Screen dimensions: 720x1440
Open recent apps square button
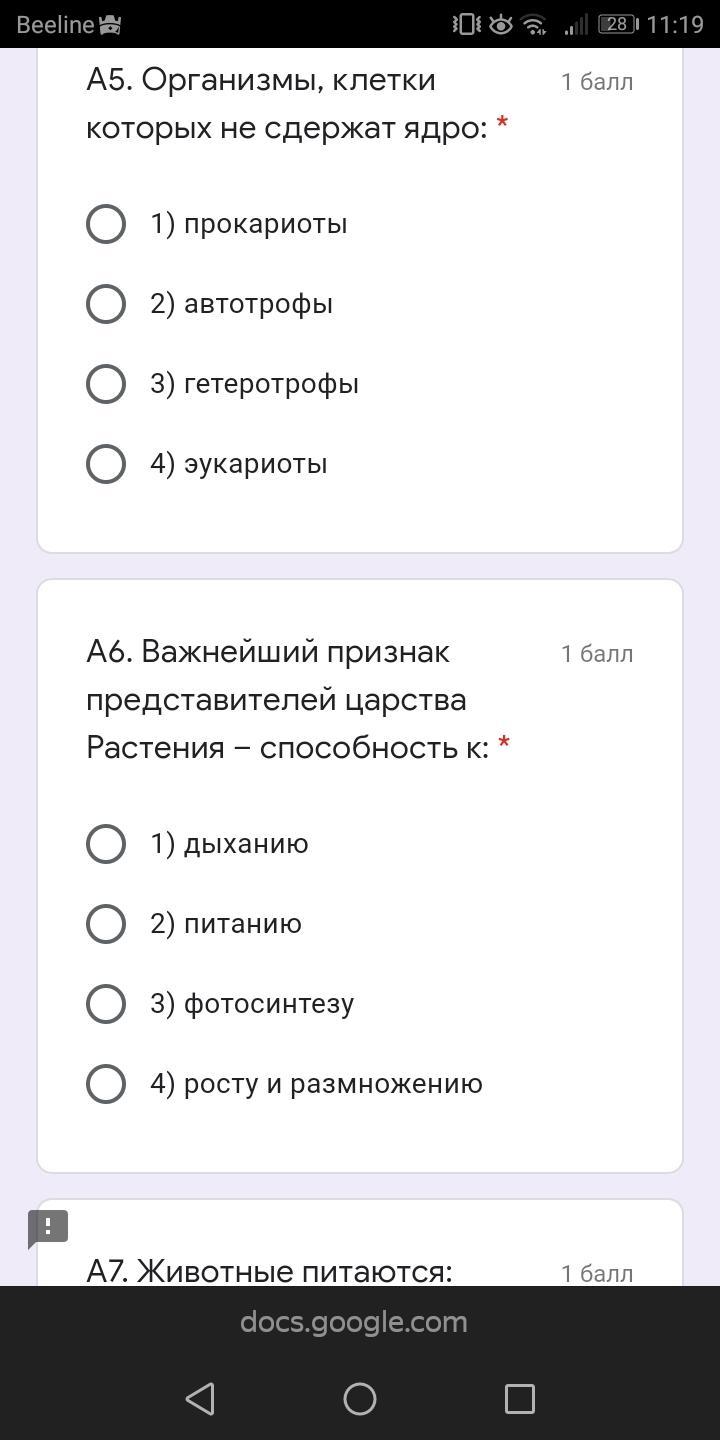[519, 1398]
